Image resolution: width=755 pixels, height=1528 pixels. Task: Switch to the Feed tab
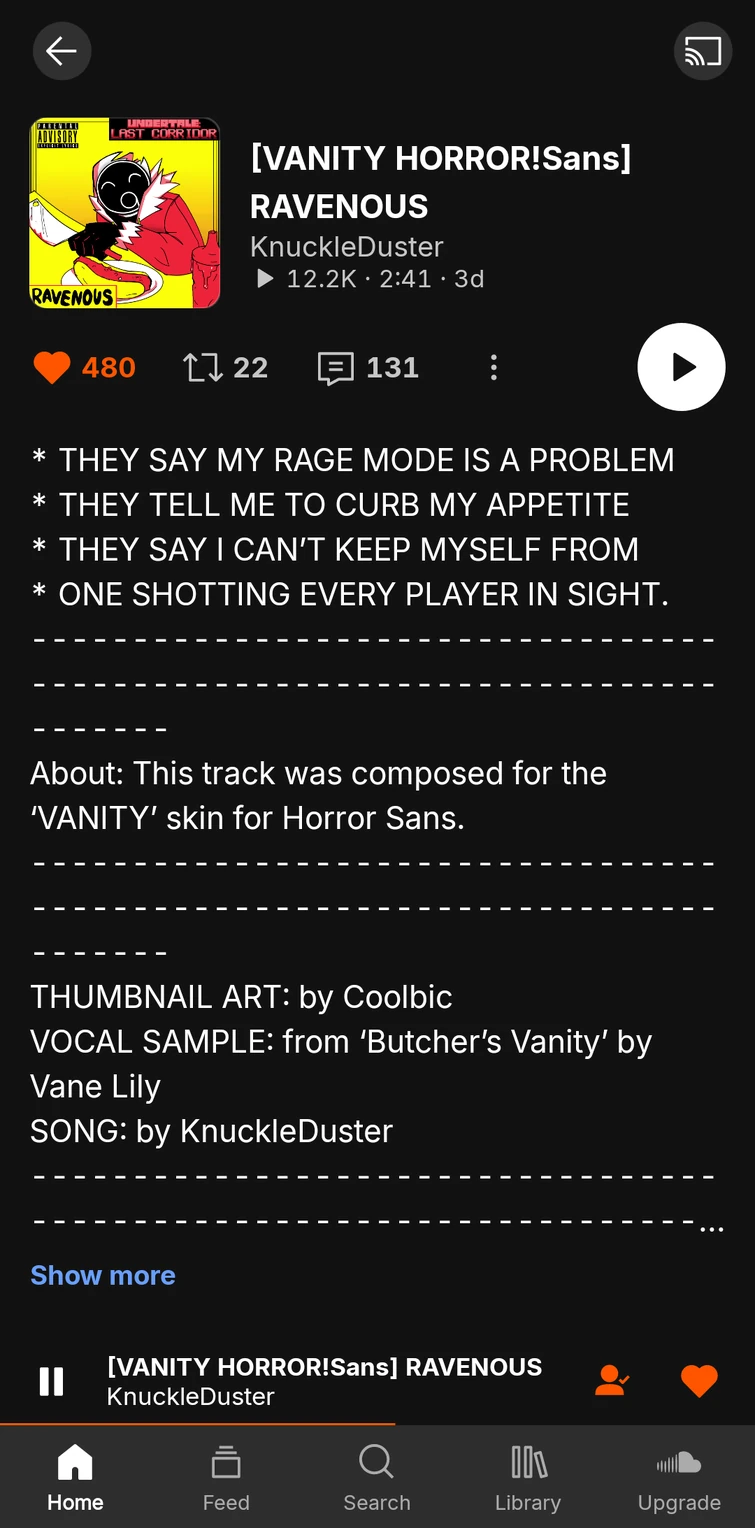(x=226, y=1478)
